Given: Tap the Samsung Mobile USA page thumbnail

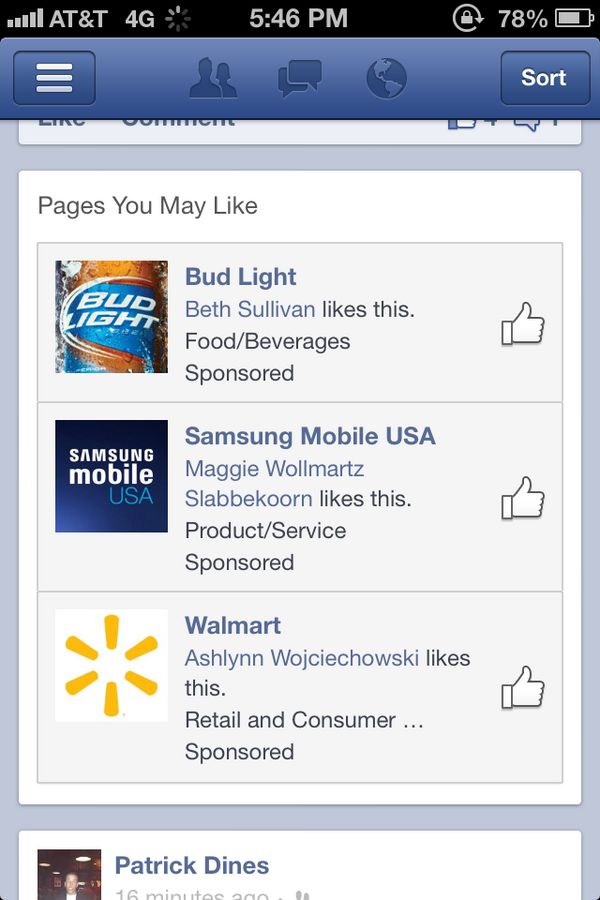Looking at the screenshot, I should point(111,476).
